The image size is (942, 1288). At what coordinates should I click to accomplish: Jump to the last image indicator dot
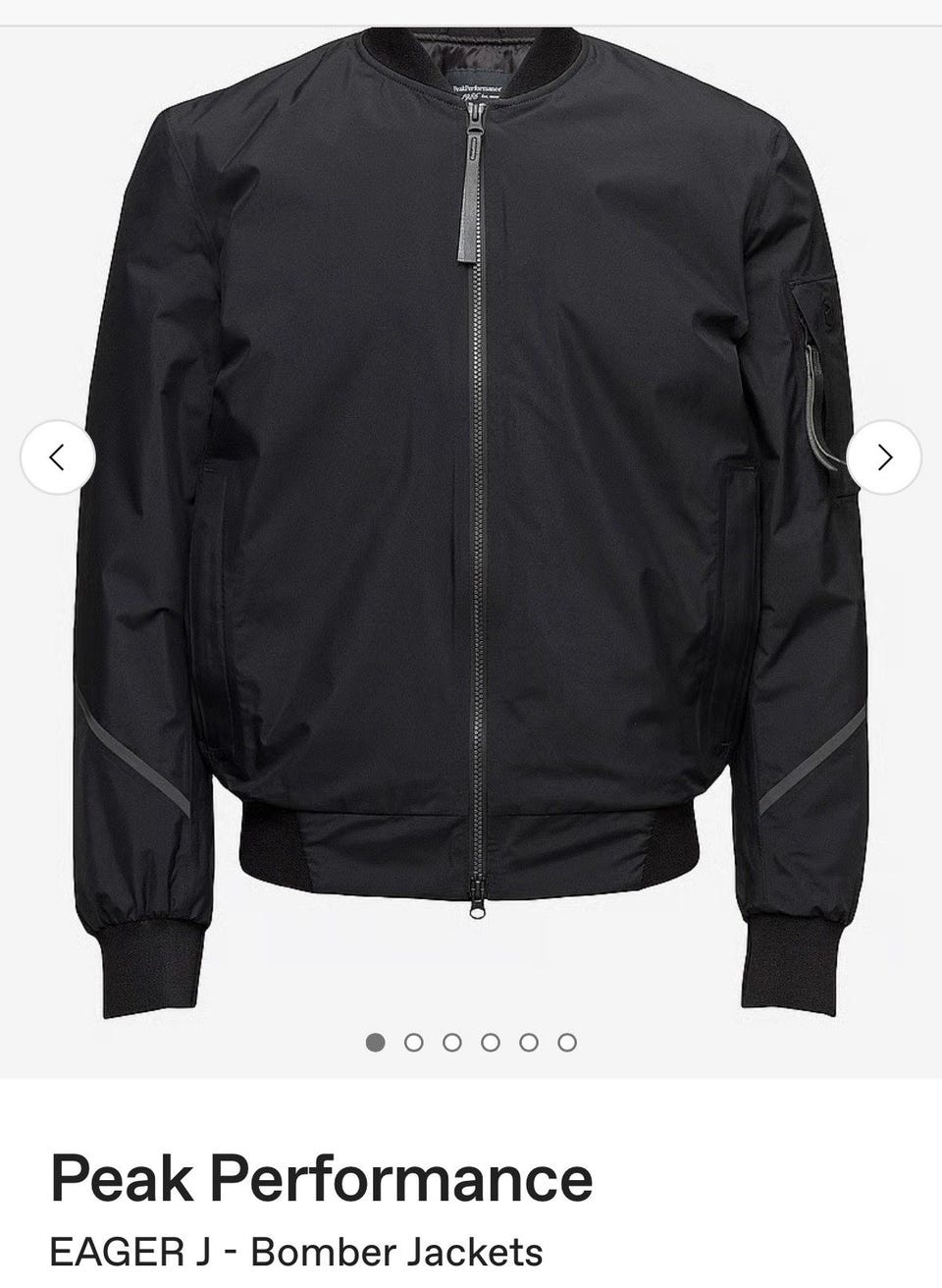[566, 1043]
